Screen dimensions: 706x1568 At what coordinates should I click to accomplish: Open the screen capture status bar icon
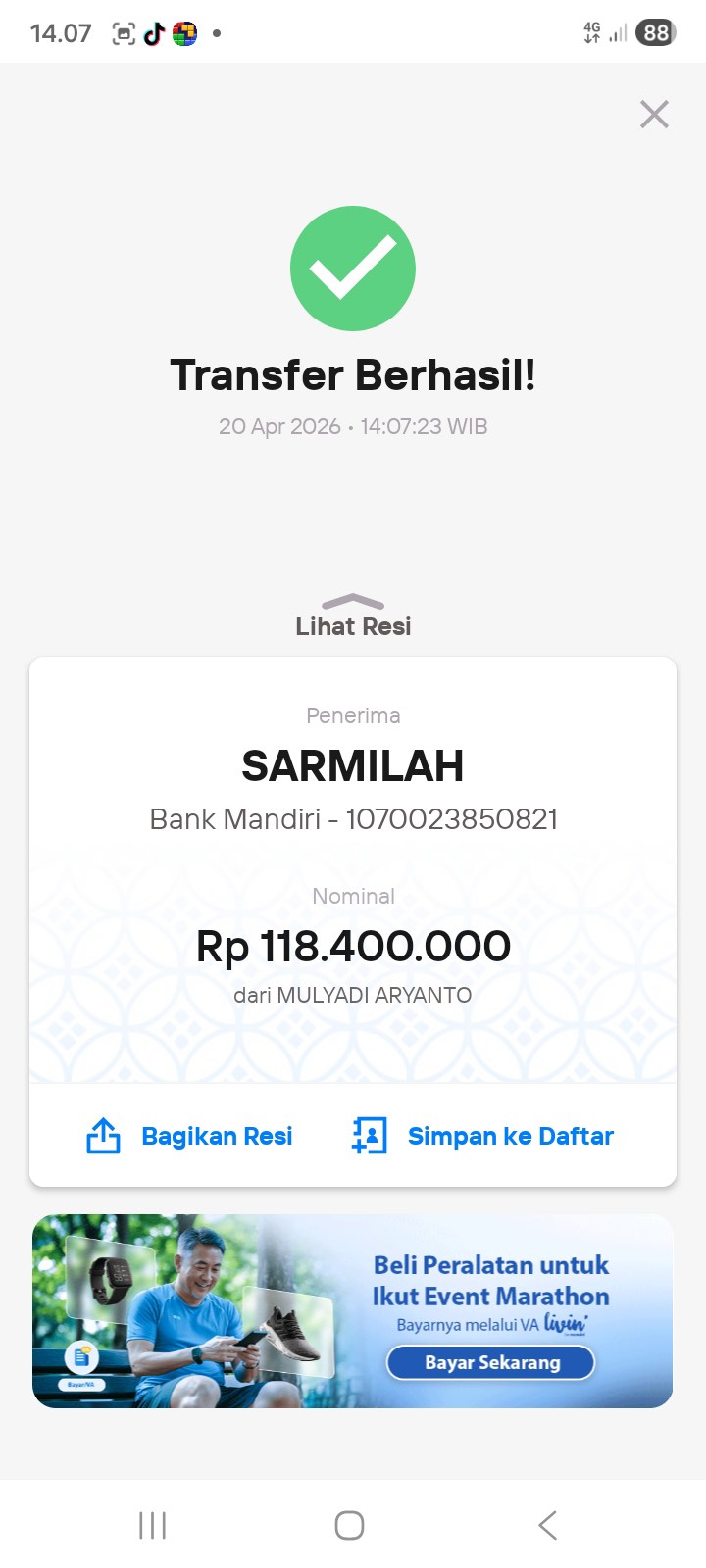126,31
